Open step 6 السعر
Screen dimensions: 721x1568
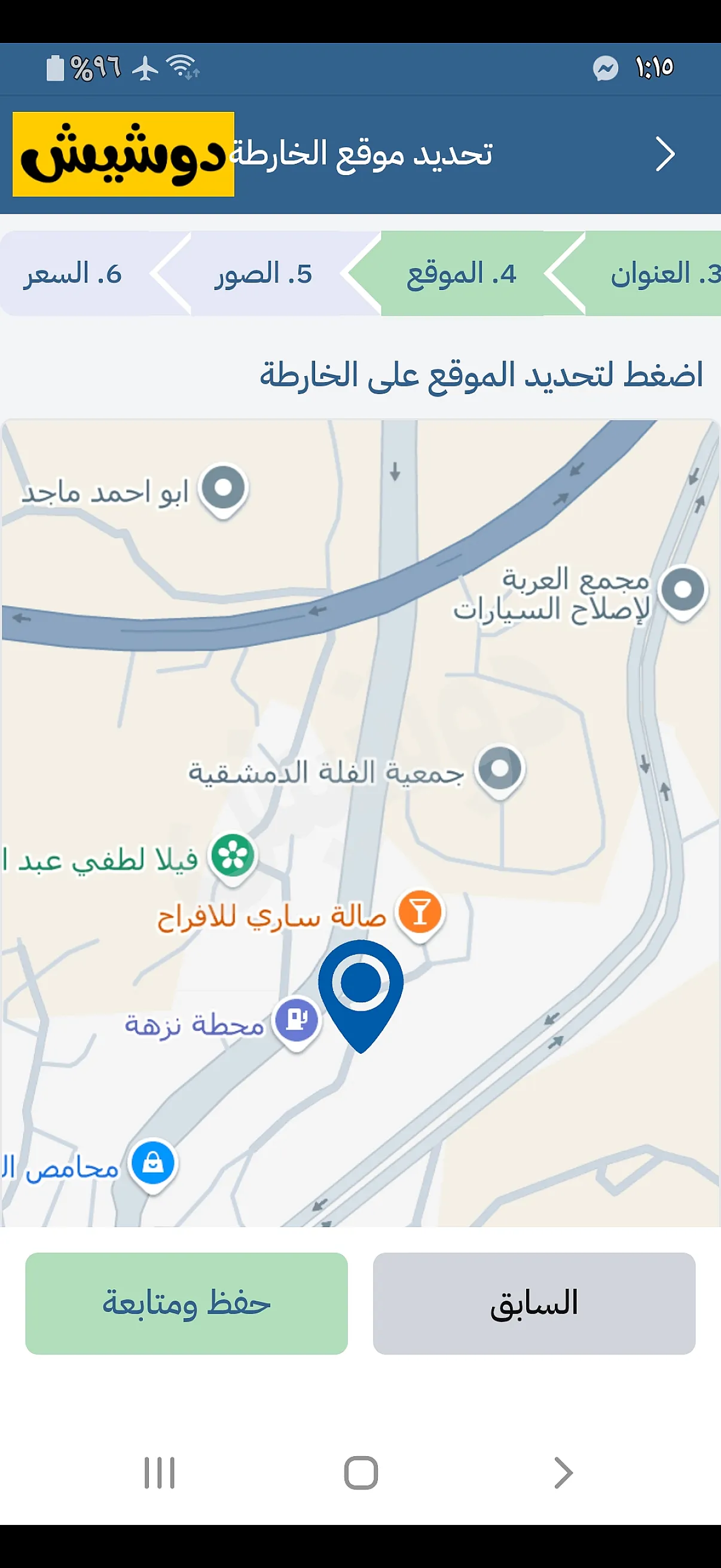point(74,273)
